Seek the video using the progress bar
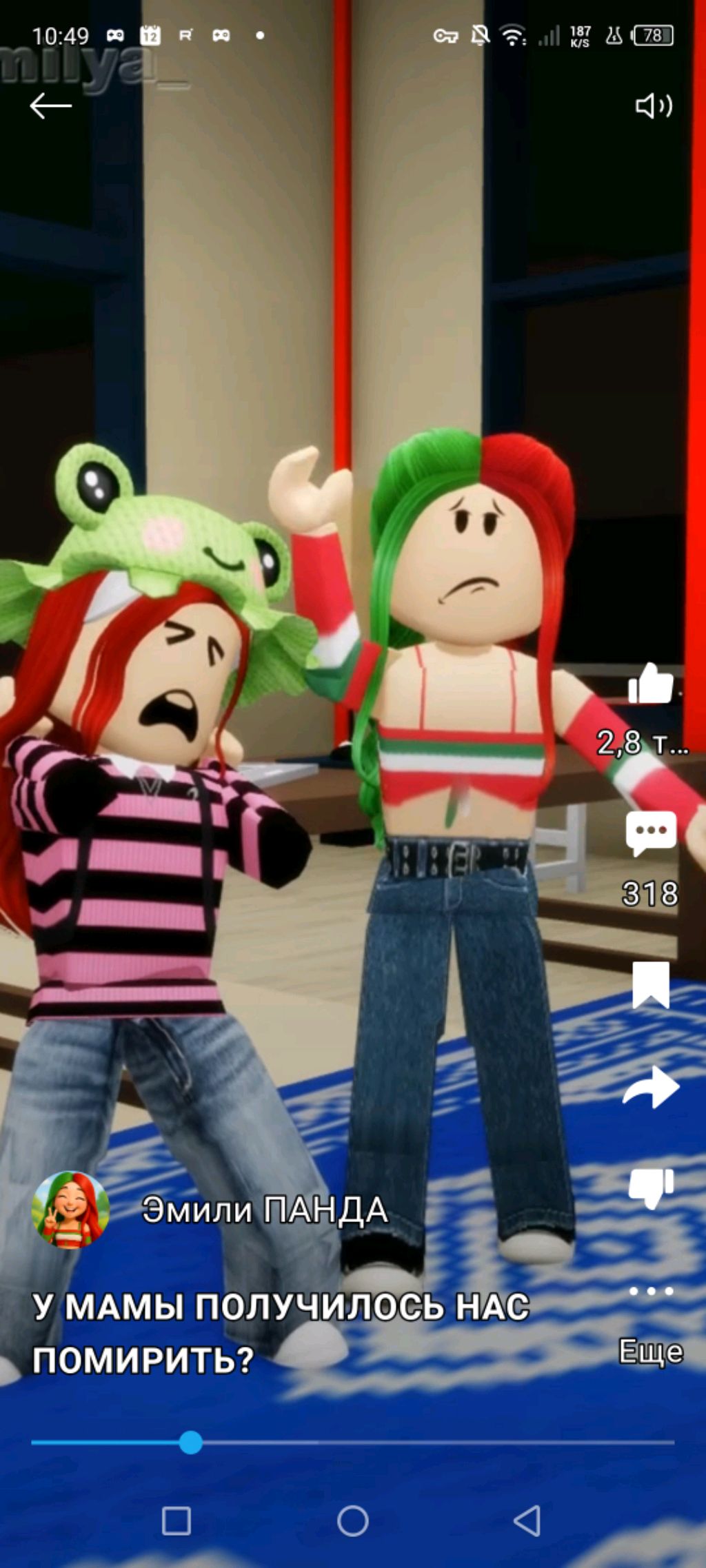The image size is (706, 1568). [x=352, y=1442]
